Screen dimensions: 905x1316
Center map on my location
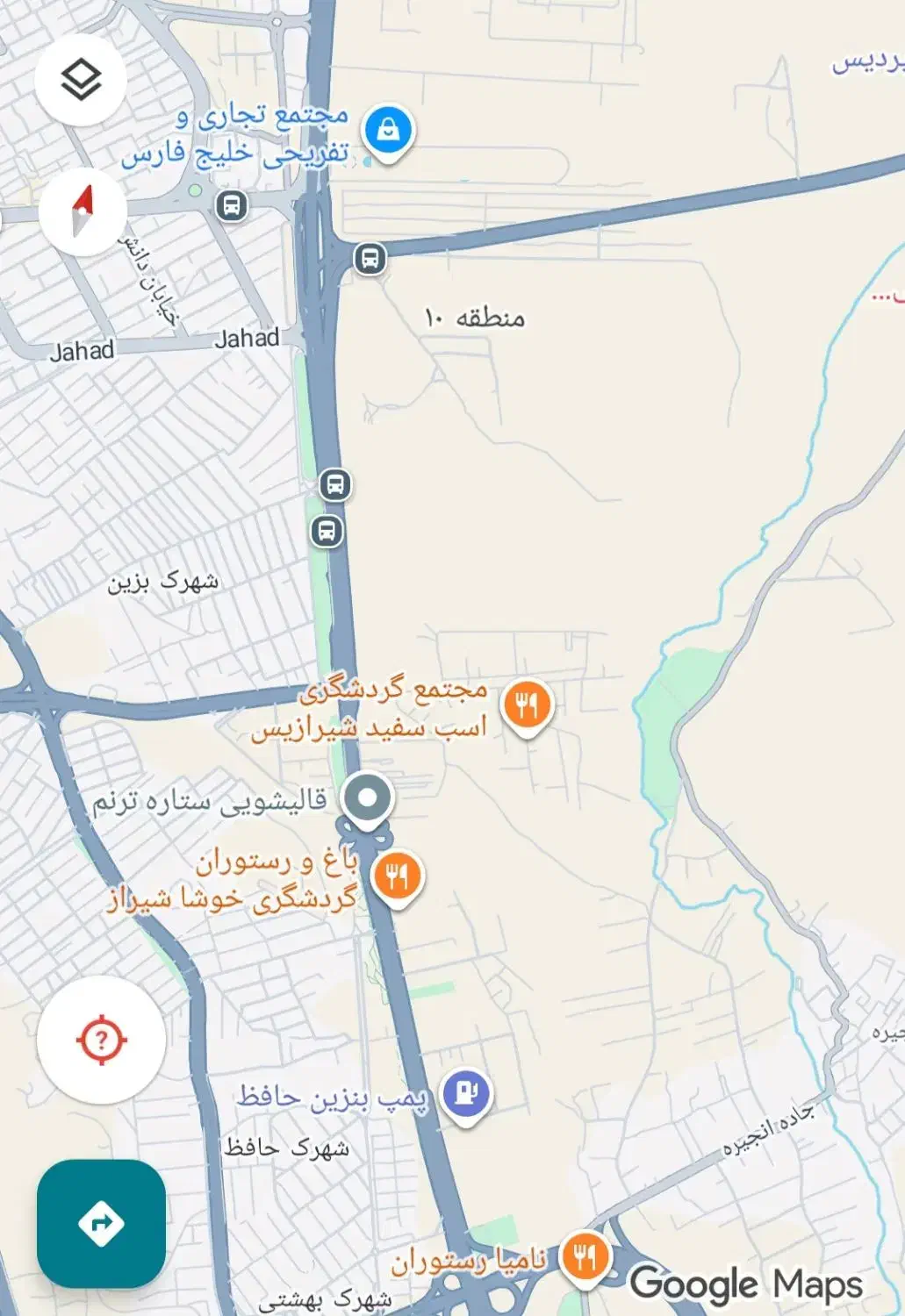click(101, 1040)
